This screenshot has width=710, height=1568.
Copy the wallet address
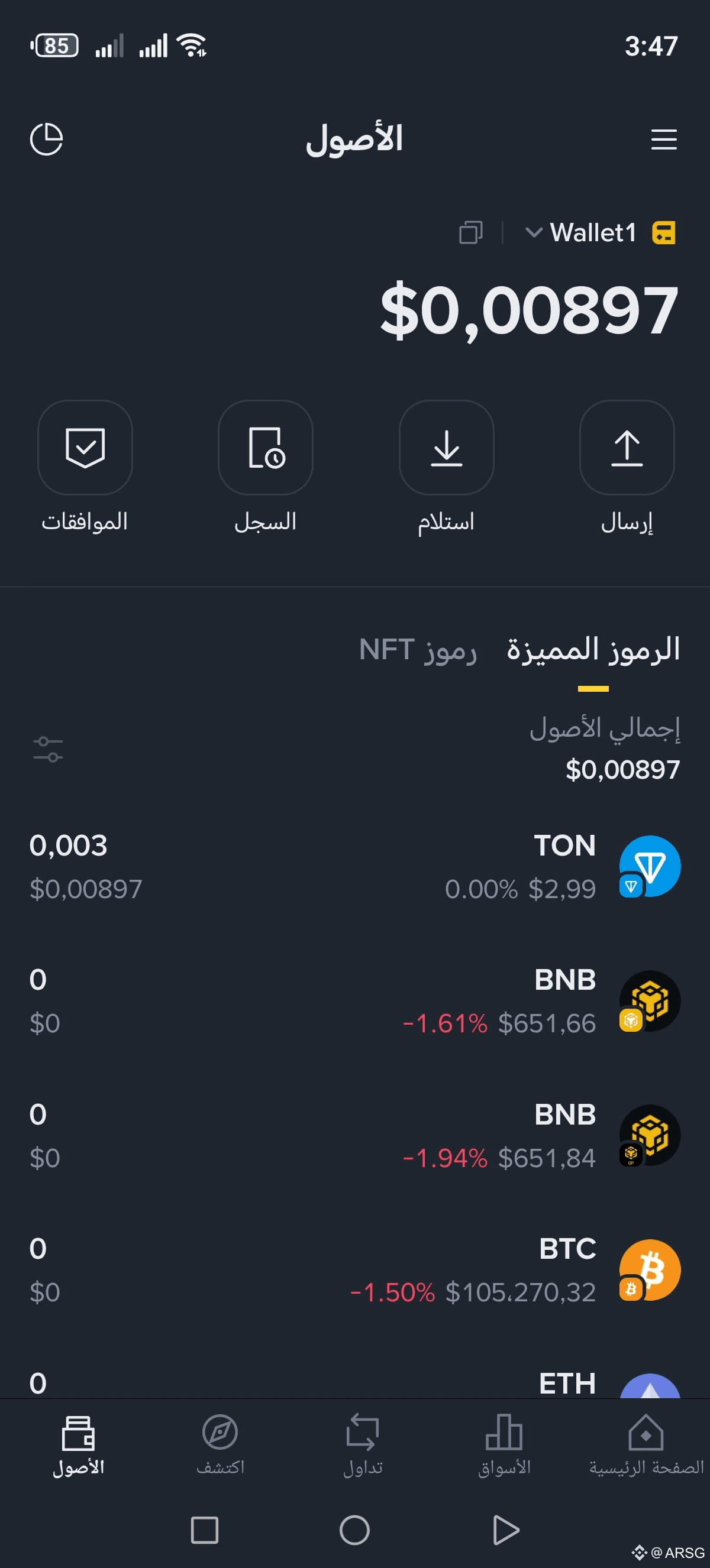coord(471,232)
